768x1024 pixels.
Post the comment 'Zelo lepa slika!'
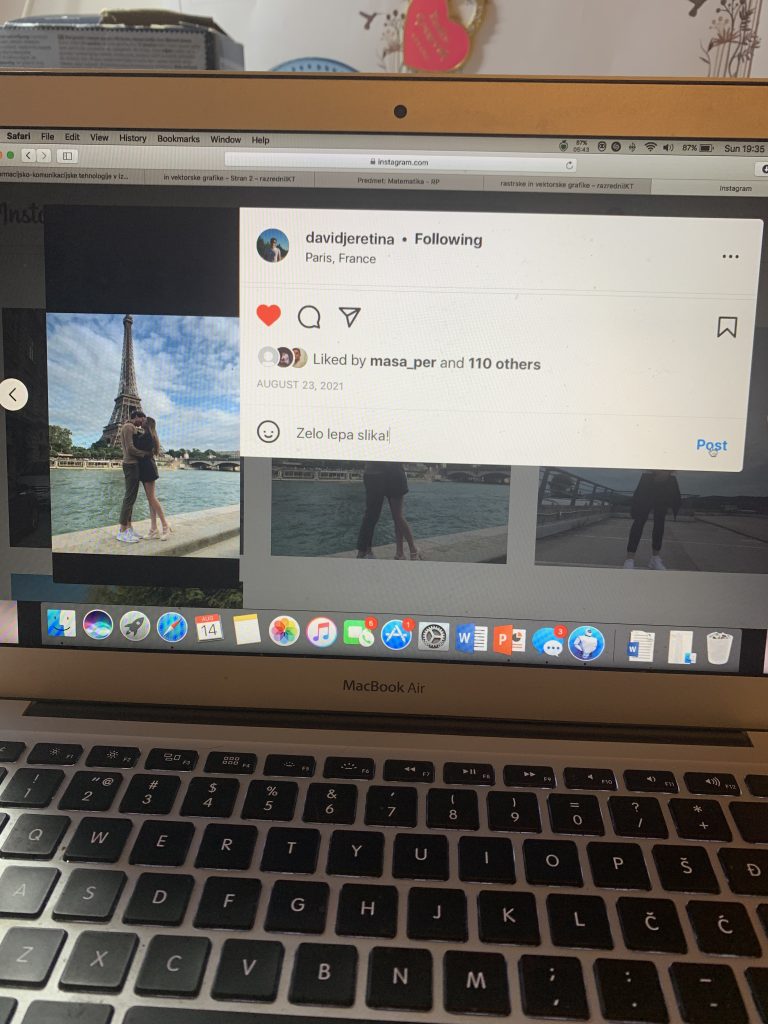pyautogui.click(x=711, y=446)
